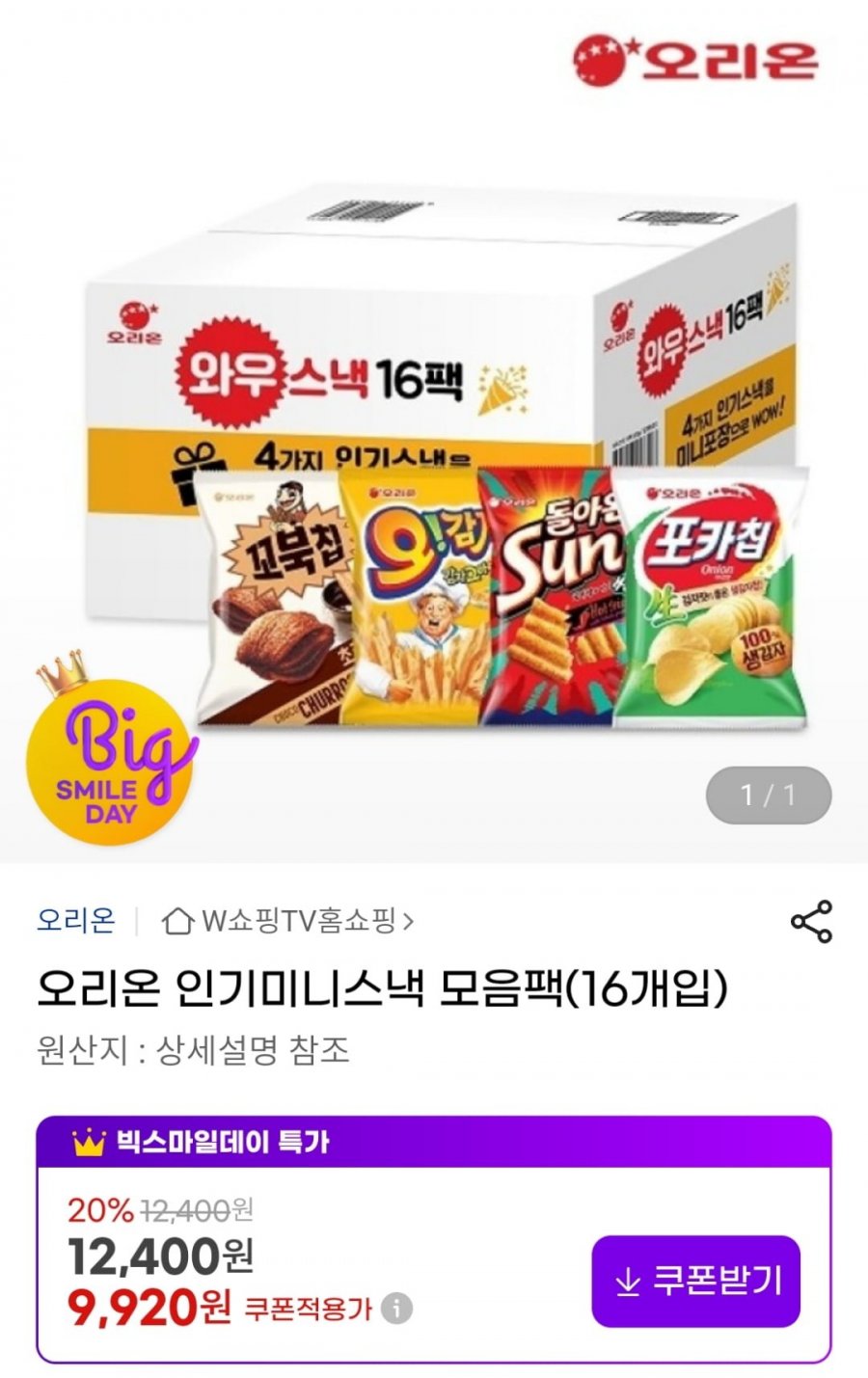Open the 오리온 brand link

[x=76, y=920]
